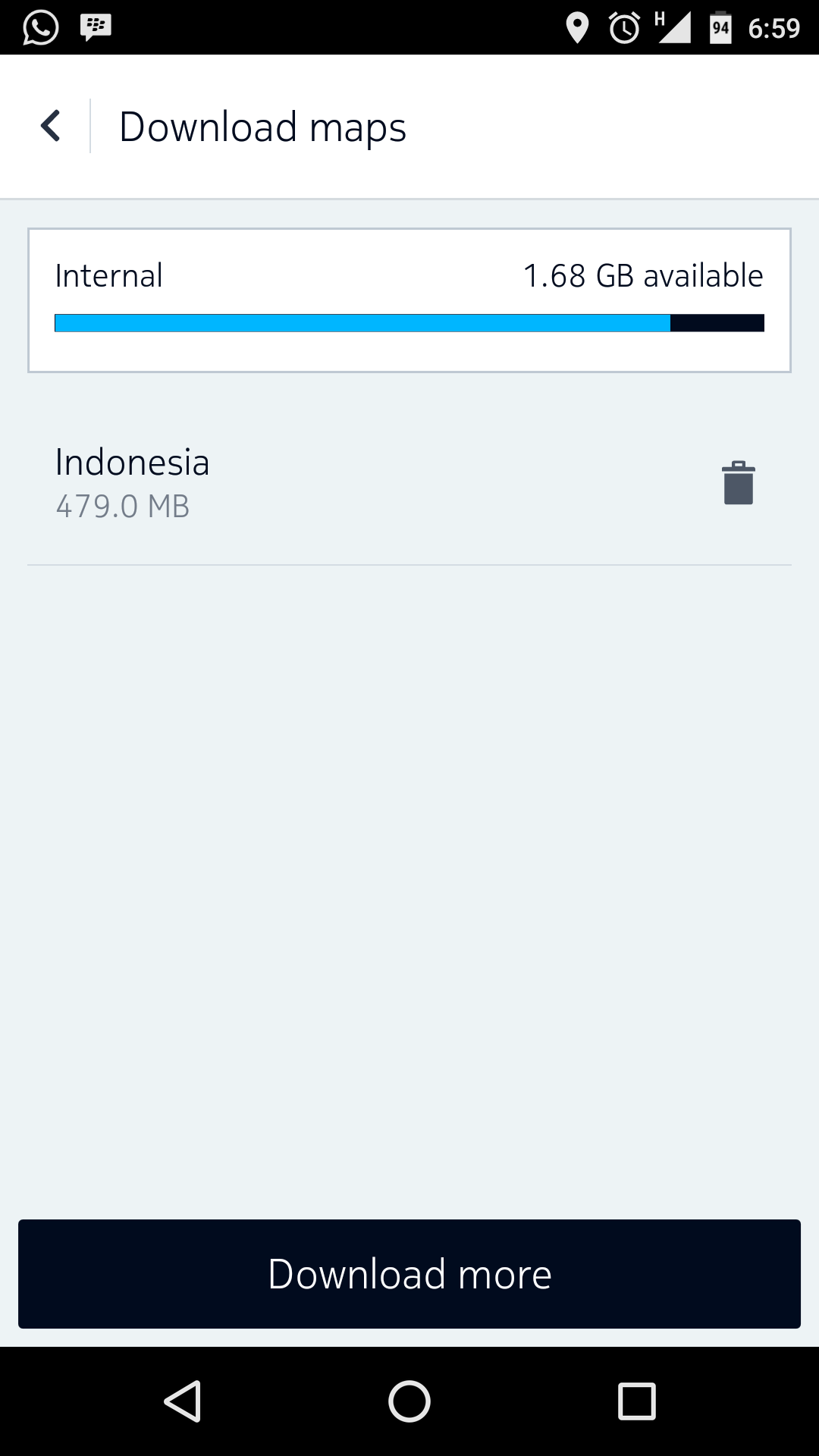The height and width of the screenshot is (1456, 819).
Task: Go back from Download maps
Action: pos(50,126)
